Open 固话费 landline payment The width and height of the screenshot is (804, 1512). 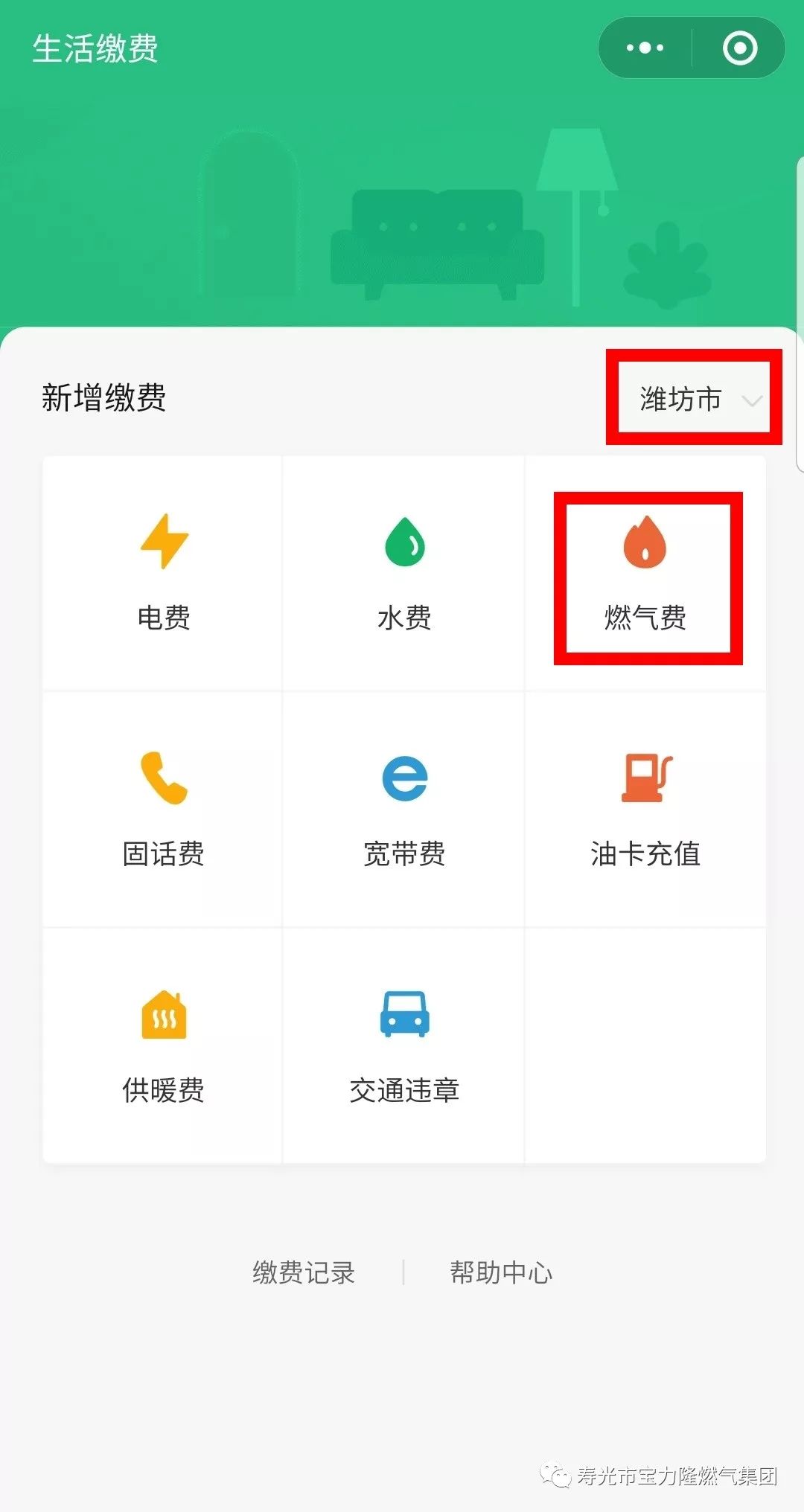pyautogui.click(x=163, y=810)
